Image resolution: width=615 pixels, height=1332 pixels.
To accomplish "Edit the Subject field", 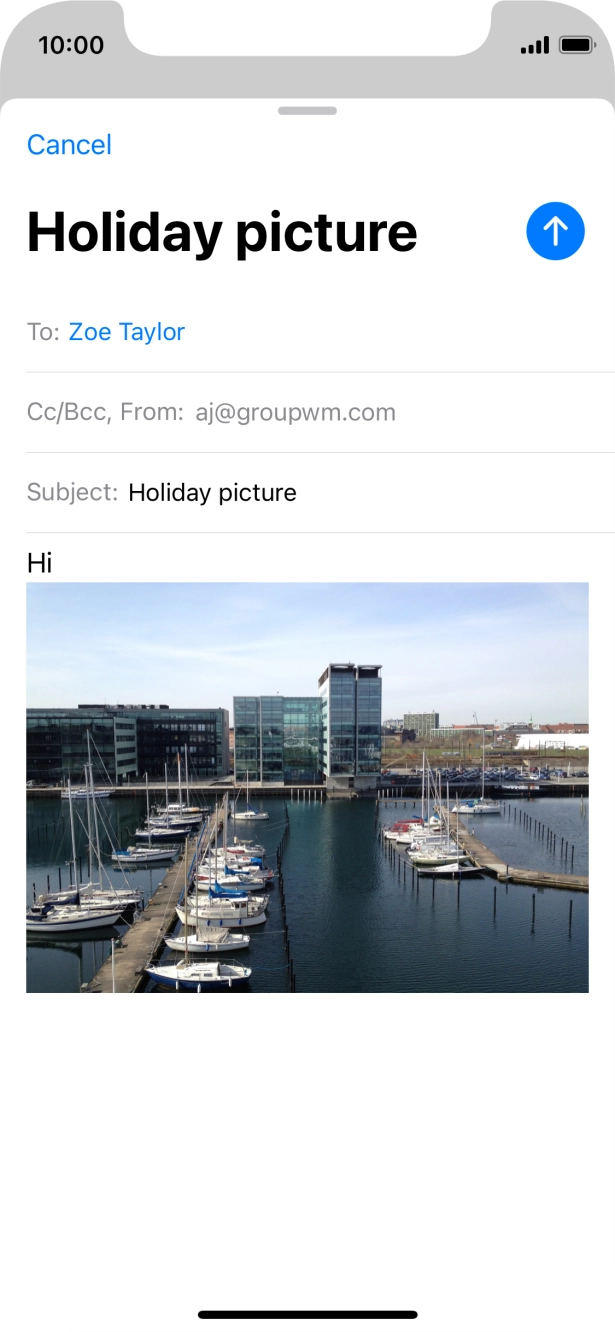I will pos(212,493).
